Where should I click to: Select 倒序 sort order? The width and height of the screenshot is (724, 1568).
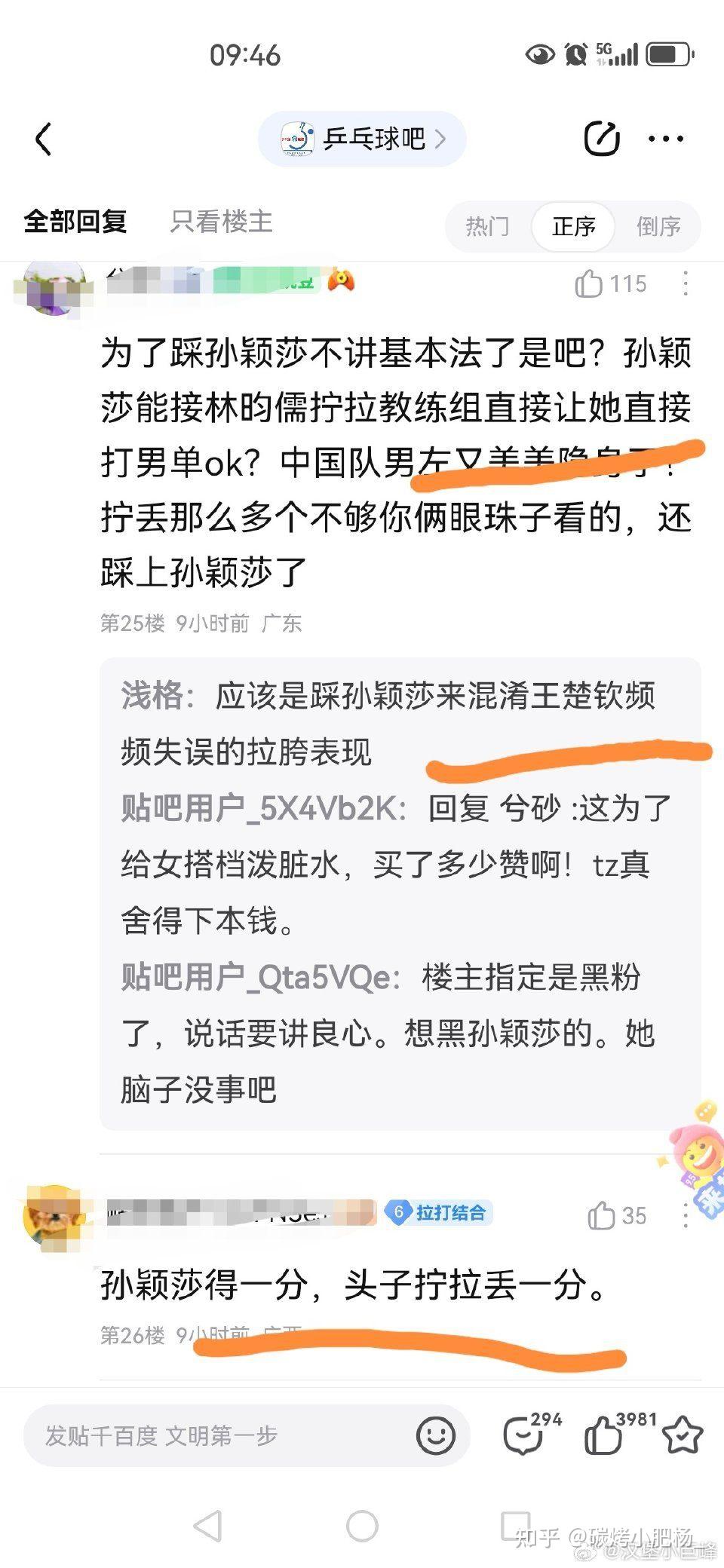[x=658, y=226]
